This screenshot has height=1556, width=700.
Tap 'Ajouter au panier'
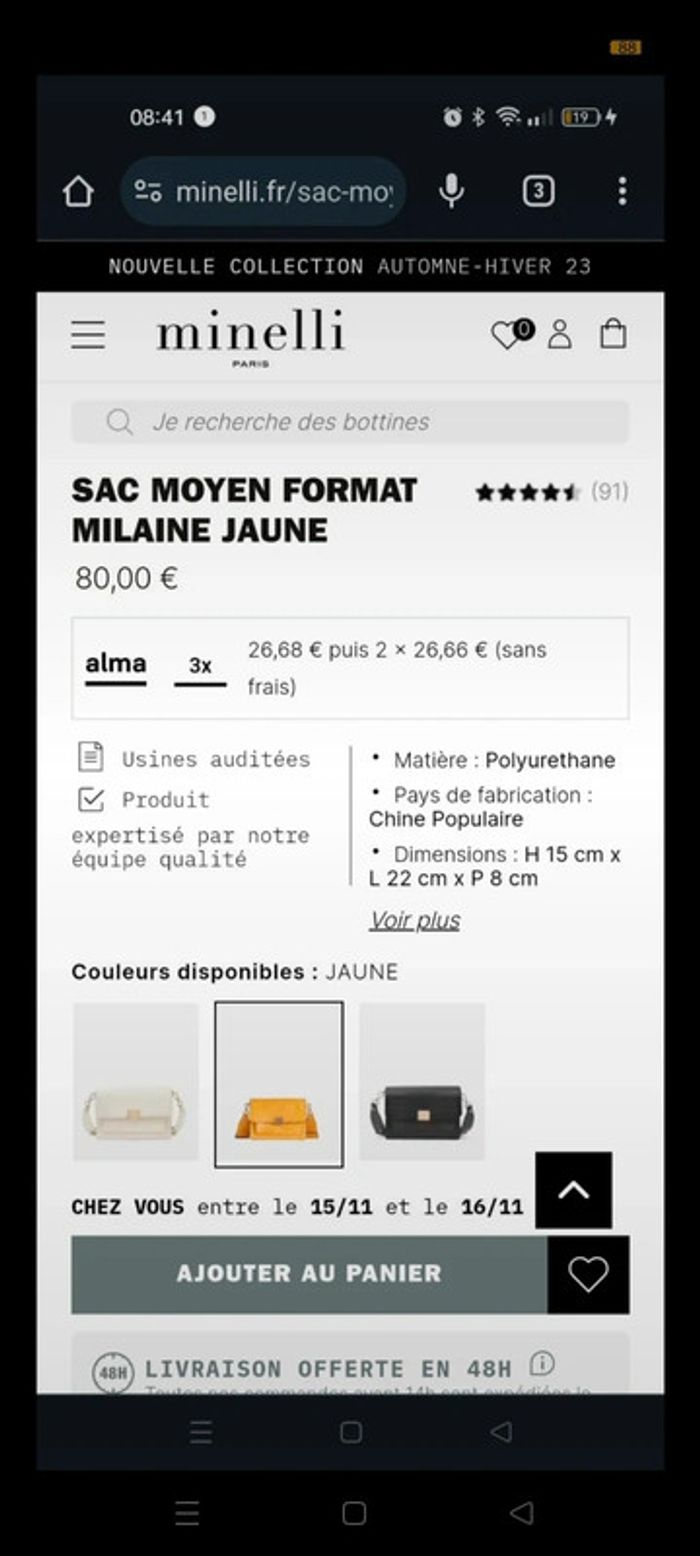(309, 1274)
